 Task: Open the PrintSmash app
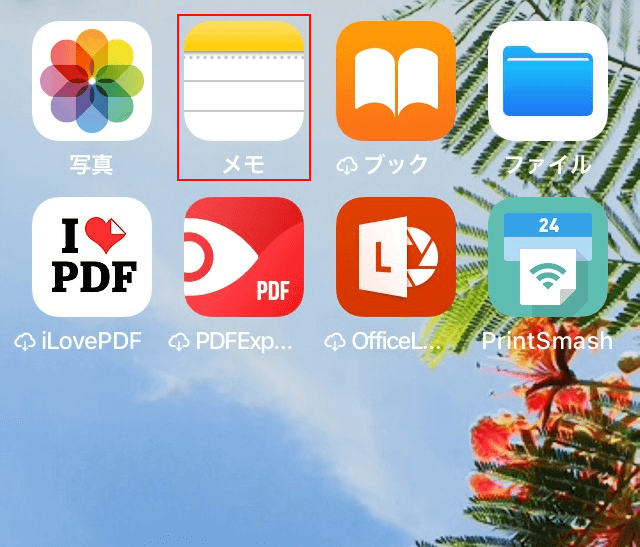(x=548, y=257)
